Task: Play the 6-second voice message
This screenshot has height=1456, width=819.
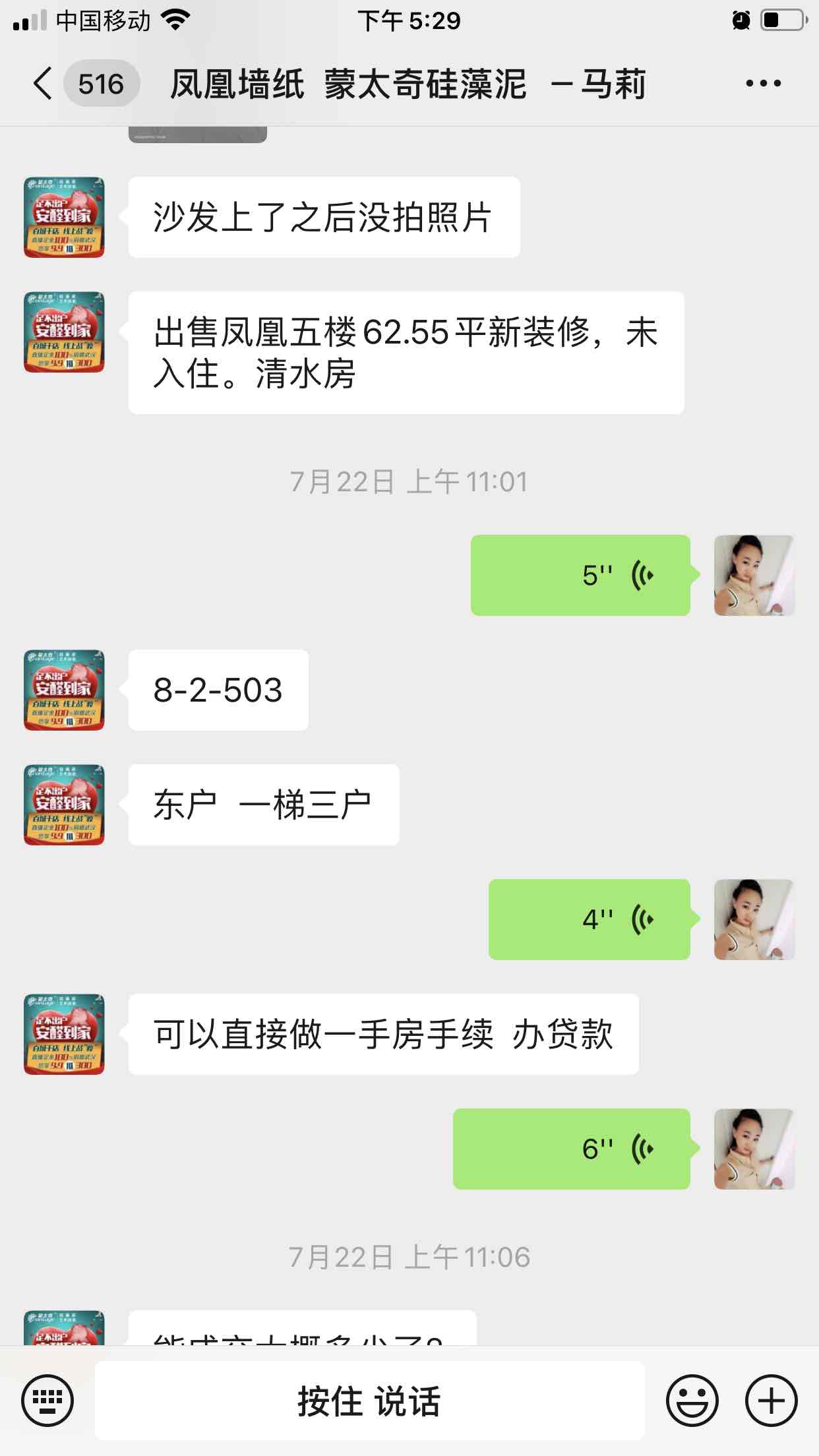Action: tap(571, 1149)
